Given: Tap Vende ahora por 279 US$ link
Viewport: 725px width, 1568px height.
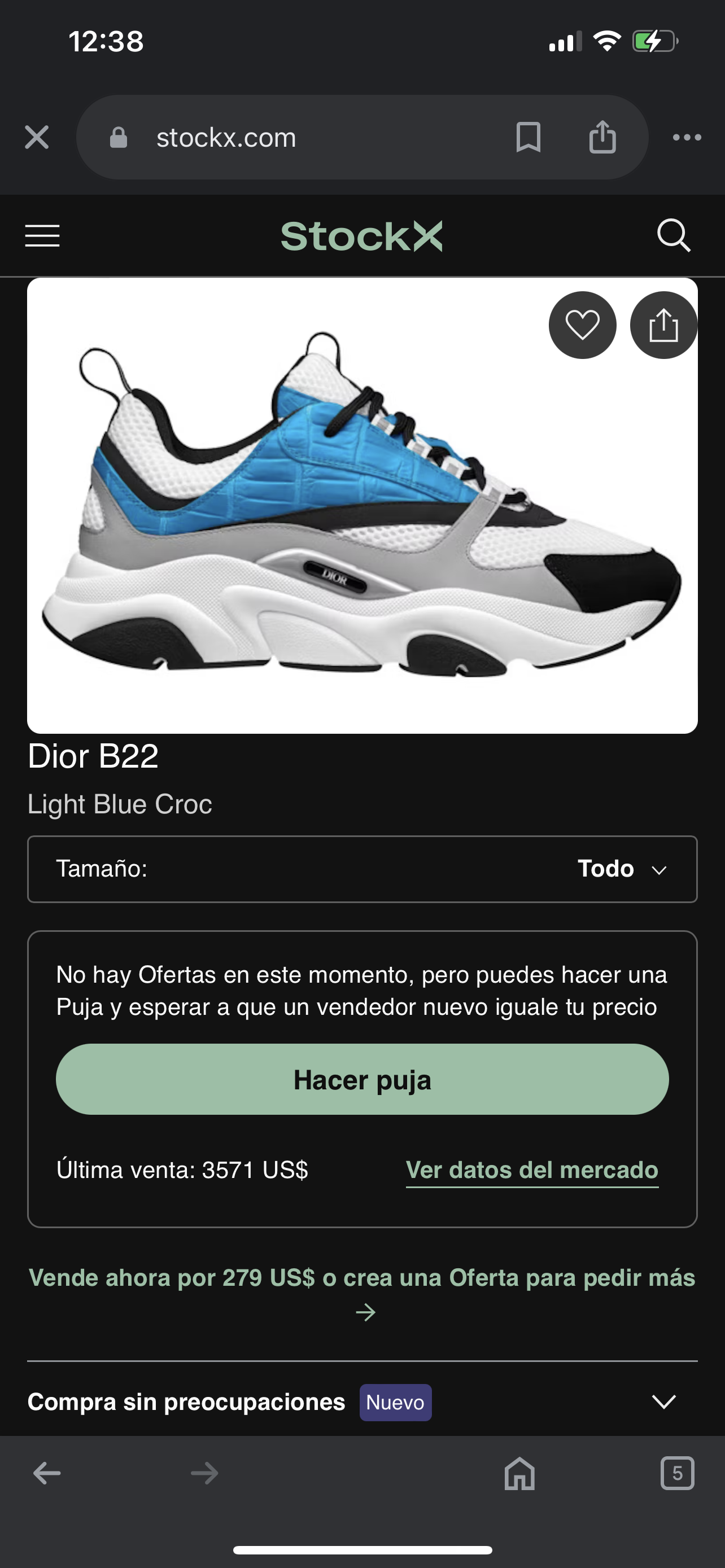Looking at the screenshot, I should coord(362,1278).
